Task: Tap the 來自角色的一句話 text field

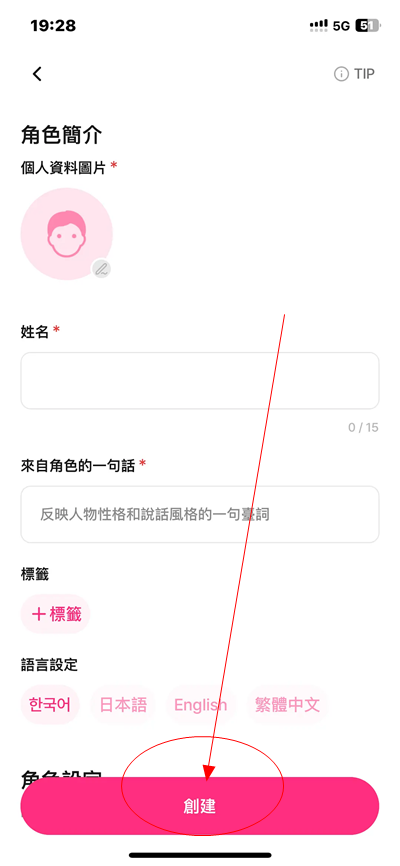Action: [x=200, y=514]
